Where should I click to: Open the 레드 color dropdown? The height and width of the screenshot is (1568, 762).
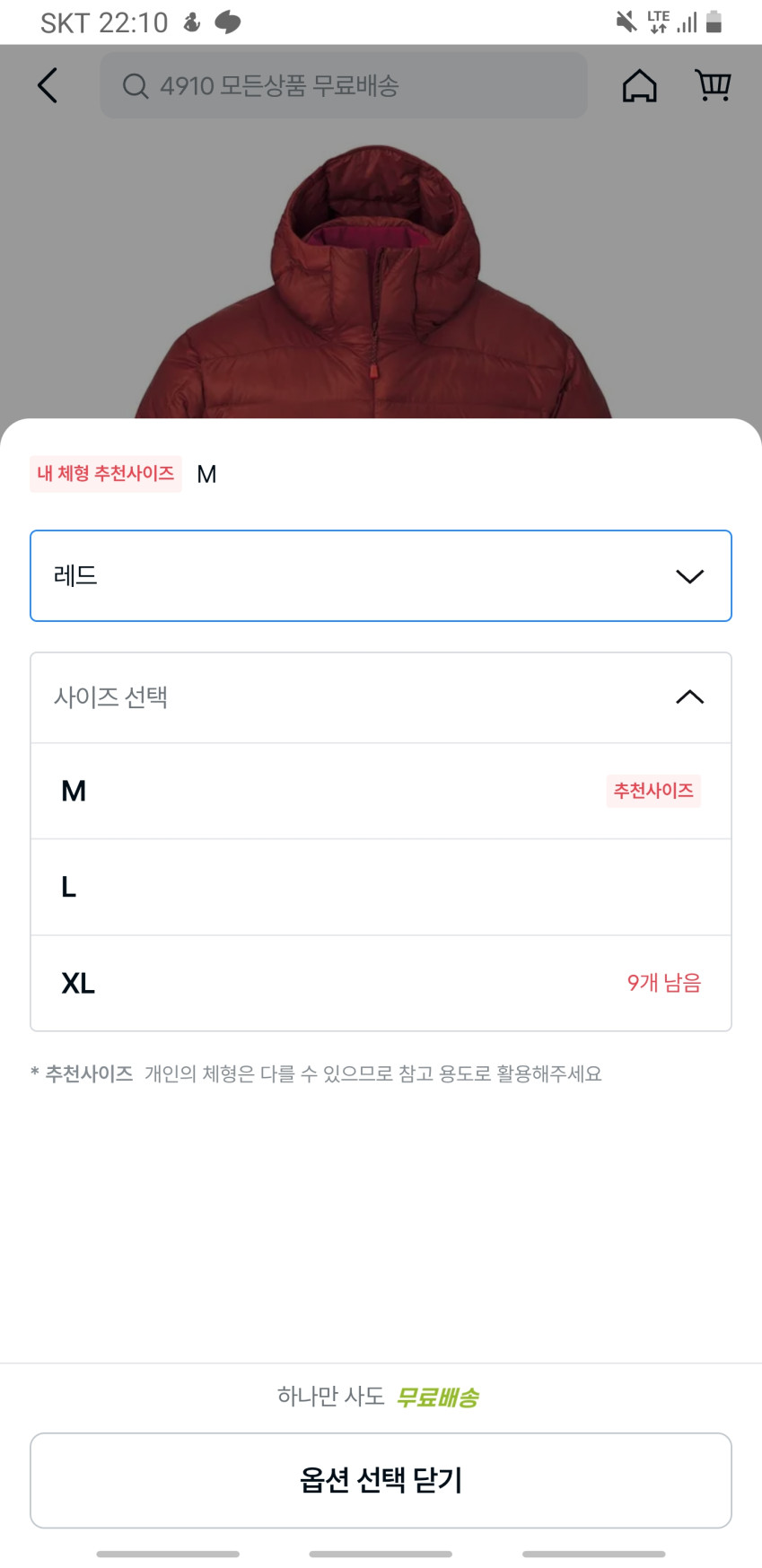pos(381,575)
